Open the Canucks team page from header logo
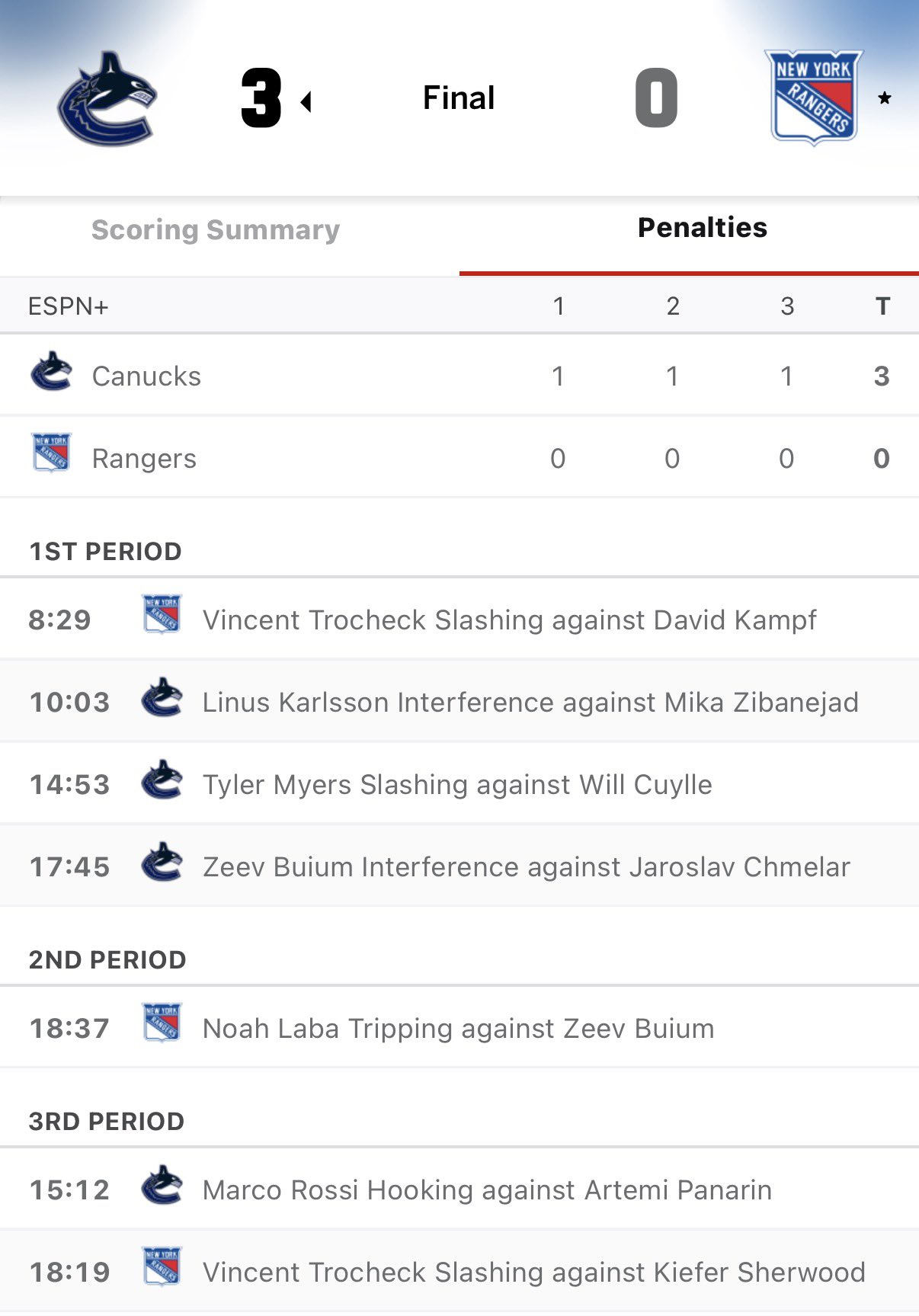The height and width of the screenshot is (1316, 919). (x=107, y=99)
